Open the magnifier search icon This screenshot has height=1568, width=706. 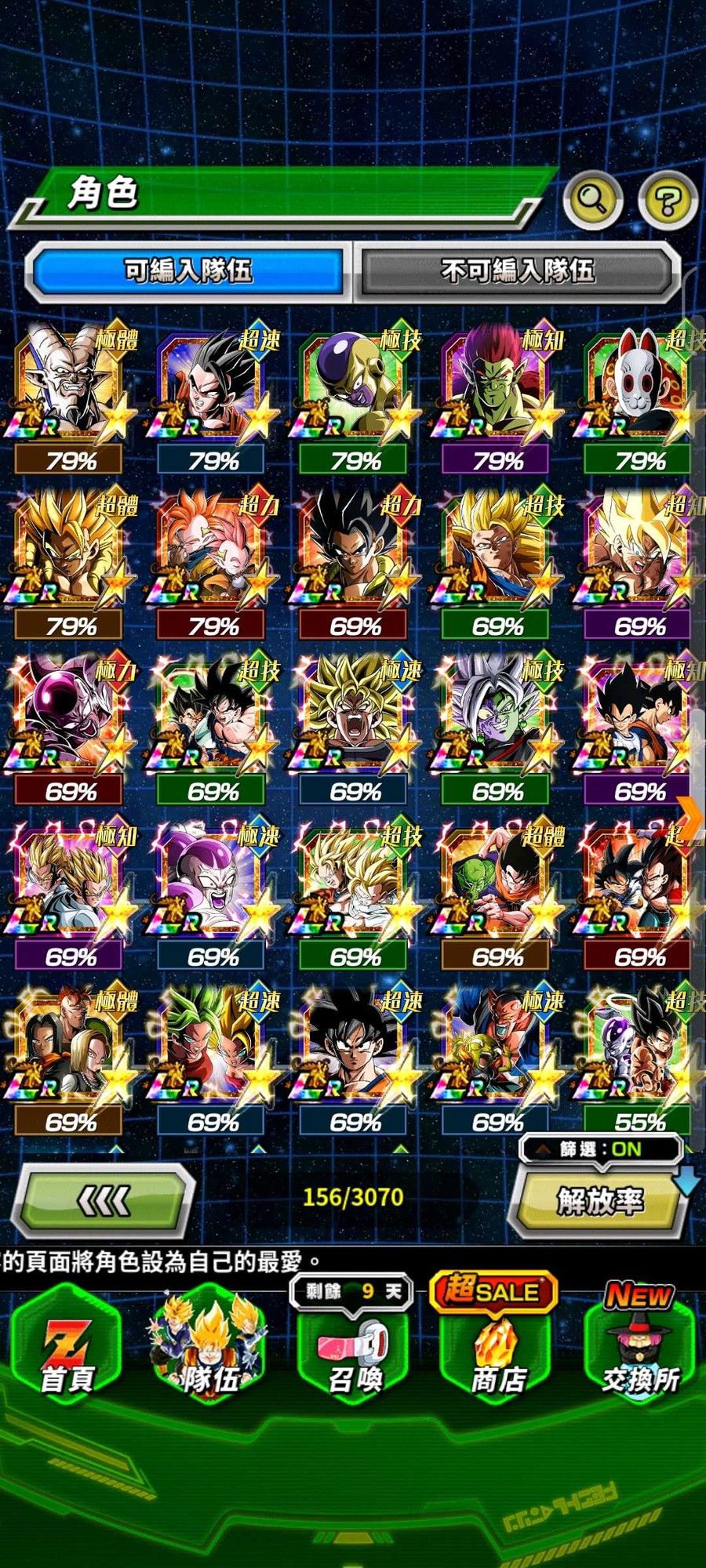pyautogui.click(x=593, y=199)
